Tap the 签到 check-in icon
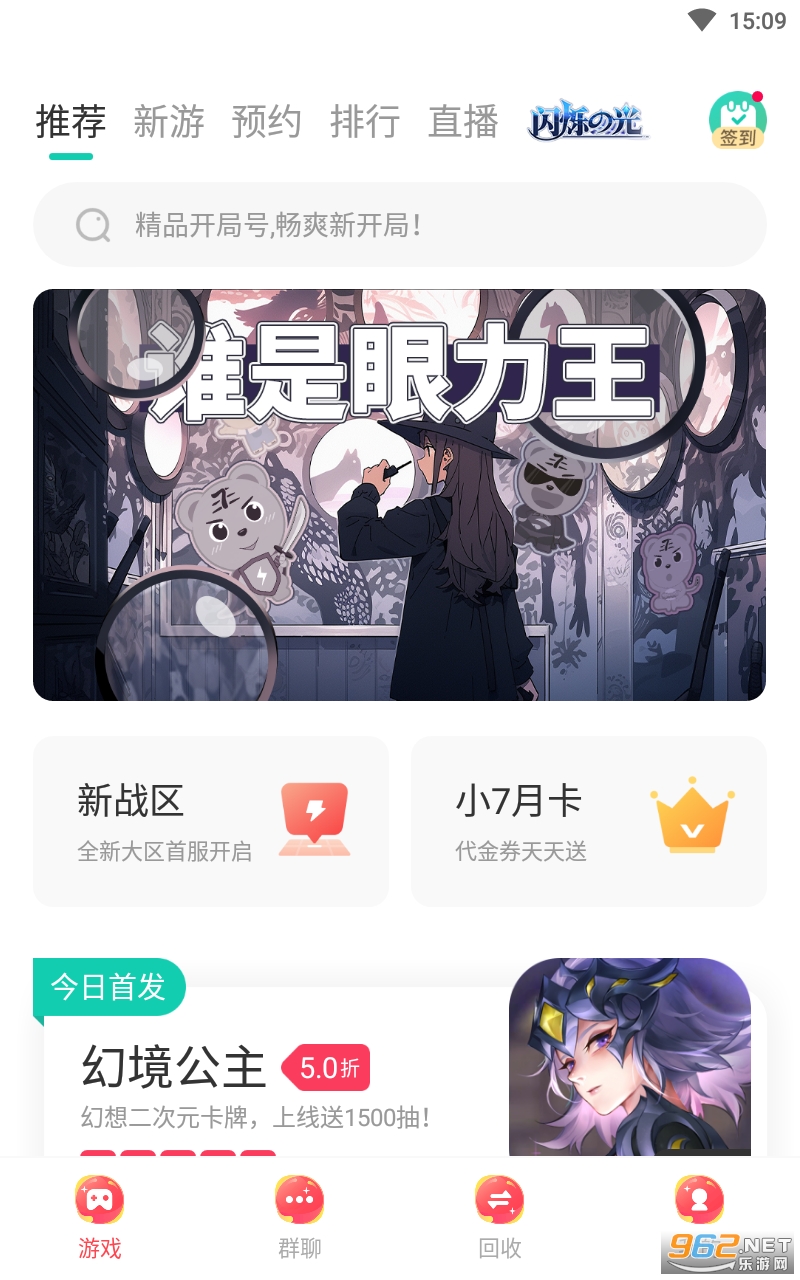800x1280 pixels. [738, 120]
